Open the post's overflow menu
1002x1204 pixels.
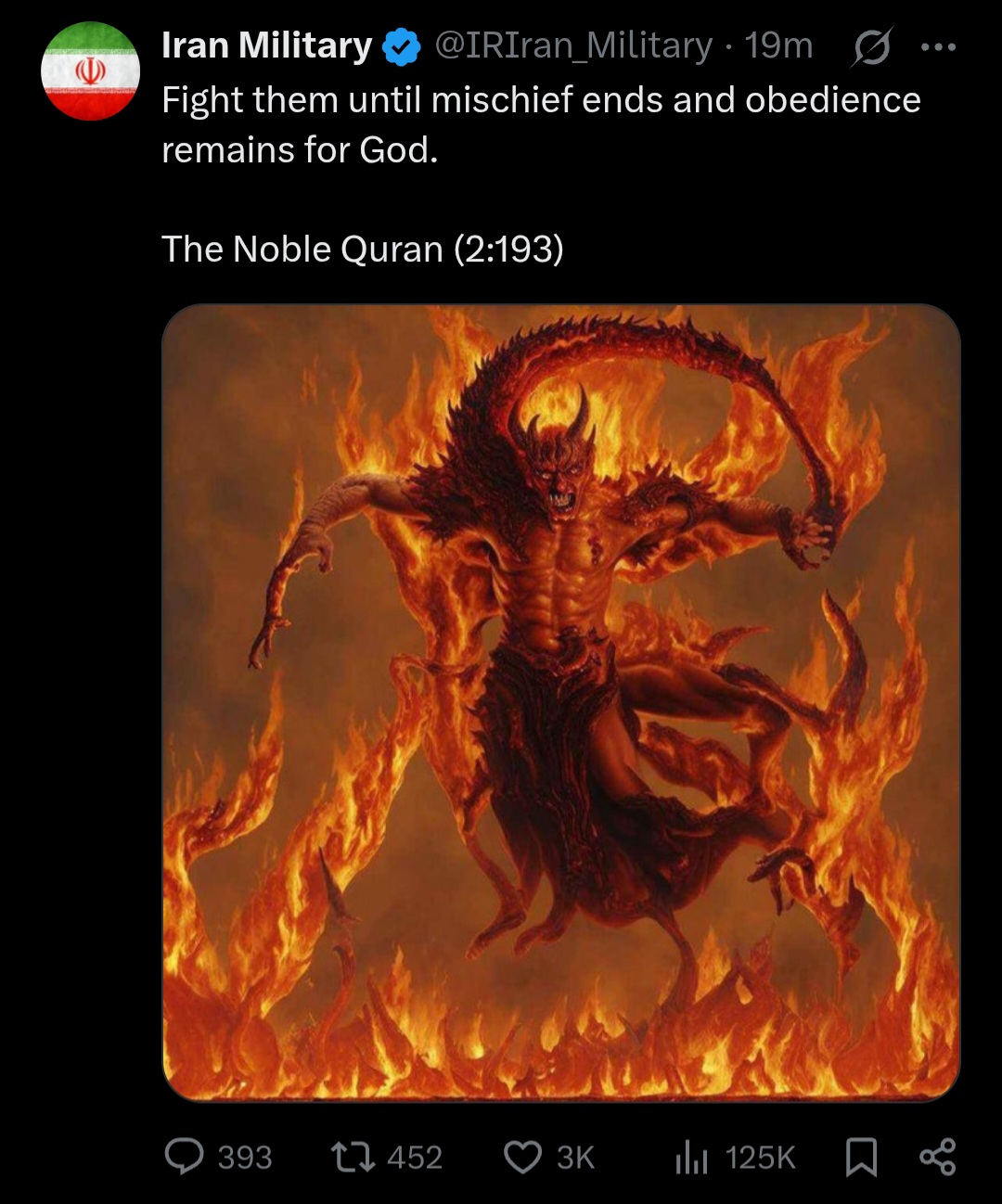(x=938, y=46)
